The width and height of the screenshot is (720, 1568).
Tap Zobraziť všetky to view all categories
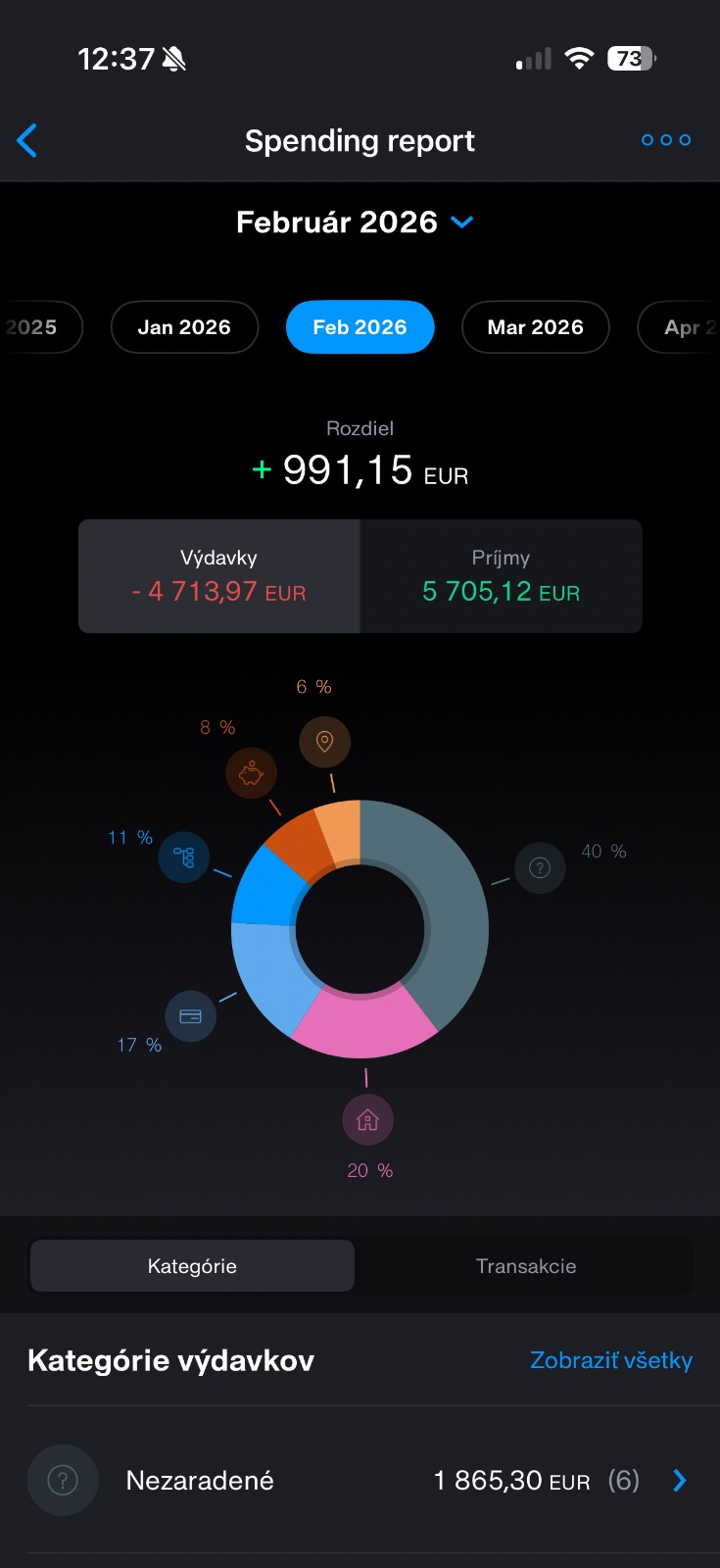[610, 1360]
